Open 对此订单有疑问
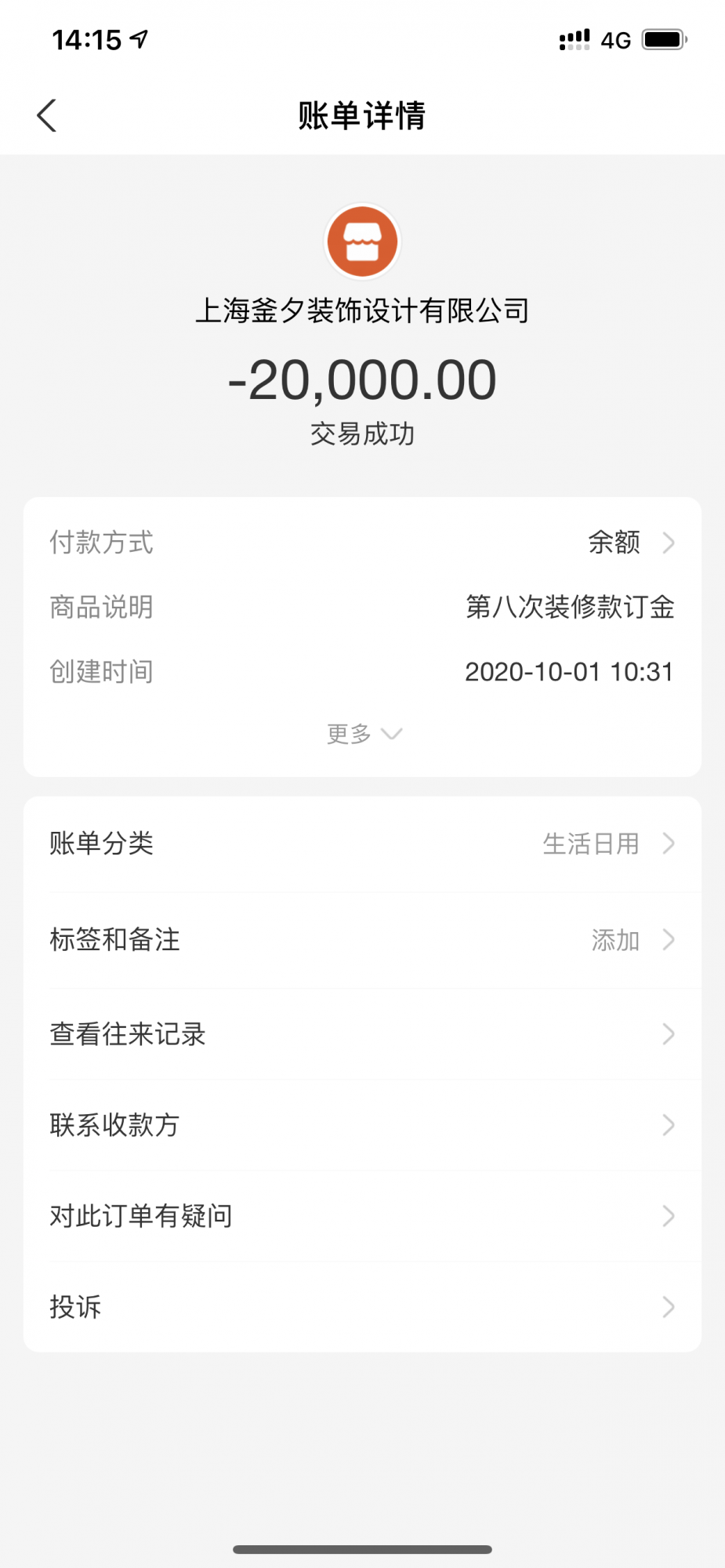Viewport: 725px width, 1568px height. click(x=362, y=1216)
